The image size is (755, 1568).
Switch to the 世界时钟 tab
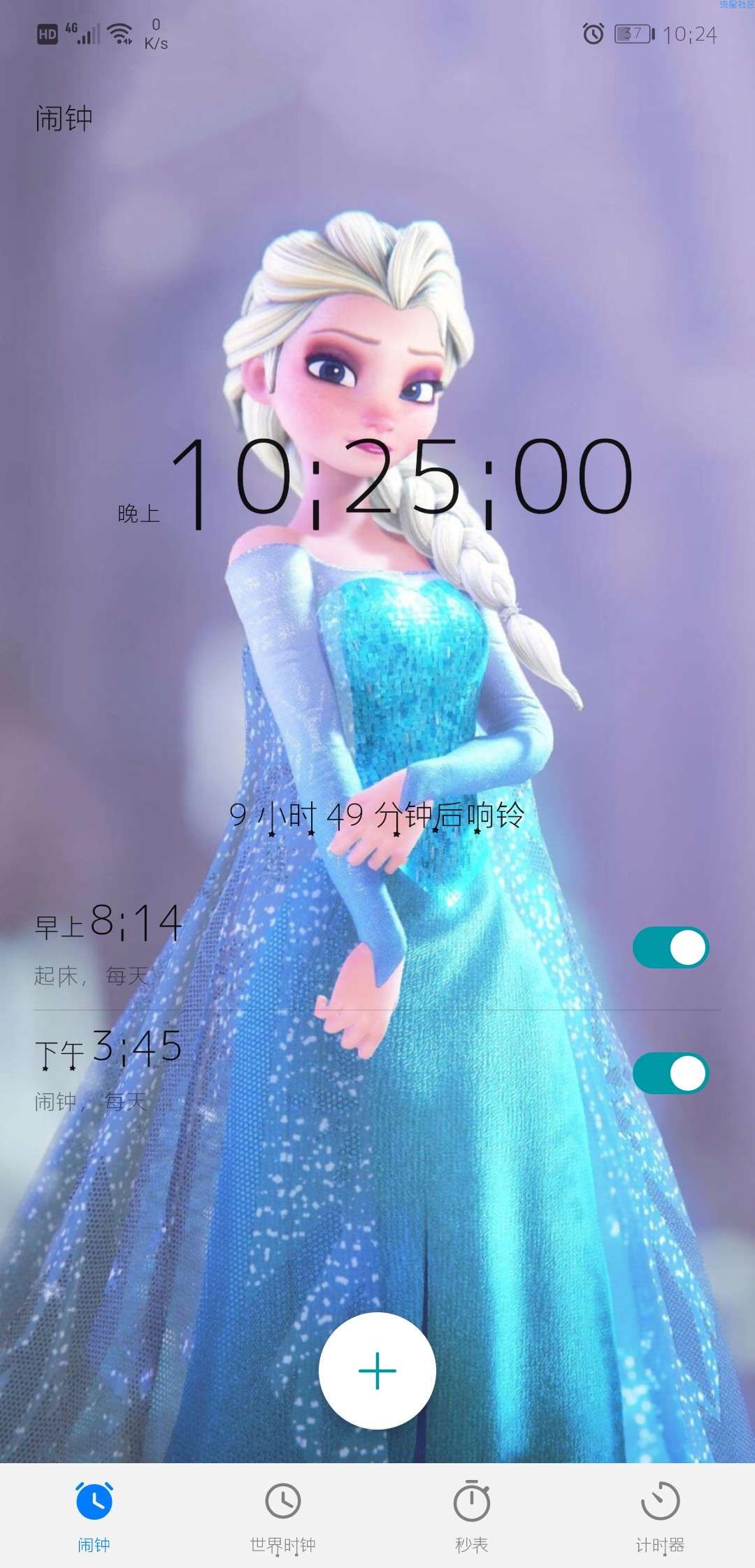pos(282,1513)
